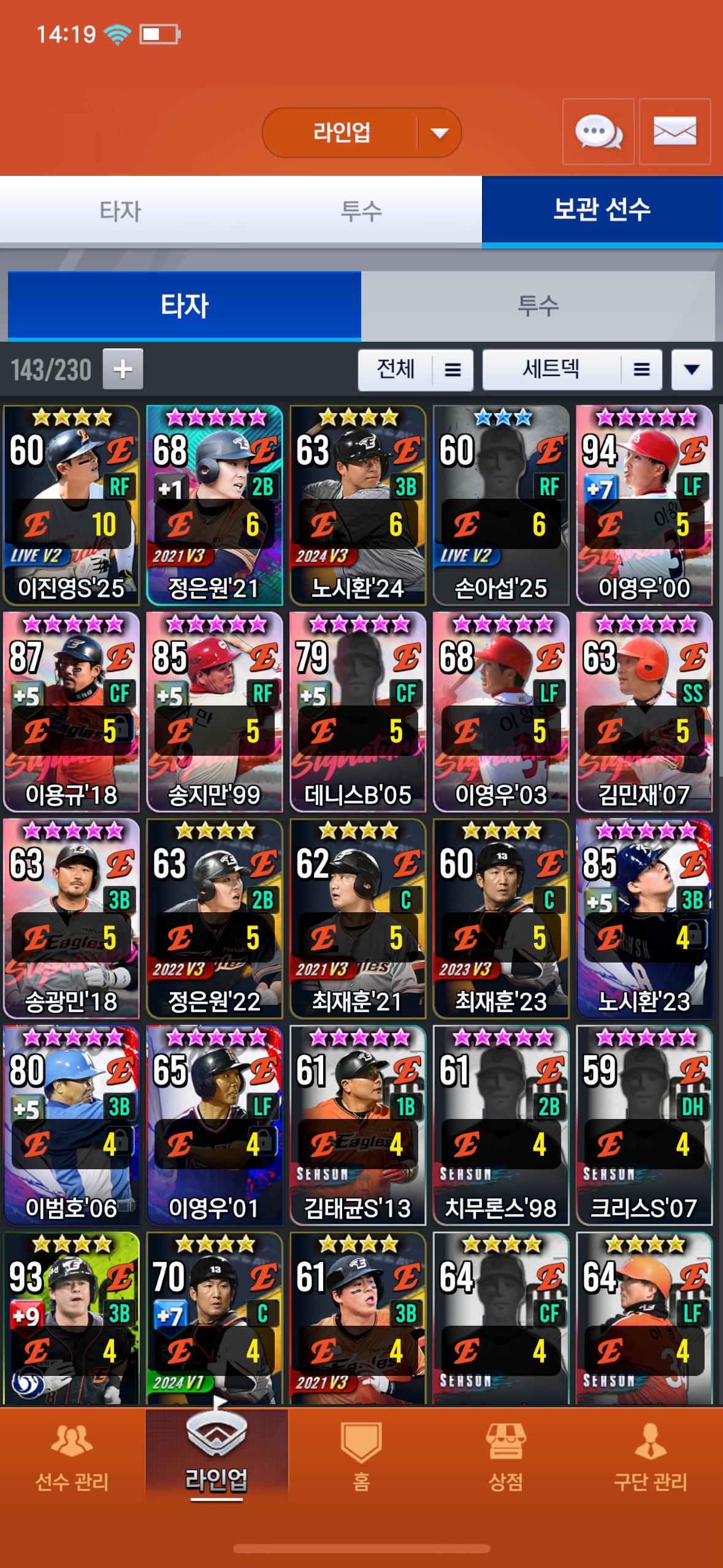
Task: Open the 전체 filter dropdown
Action: [x=415, y=370]
